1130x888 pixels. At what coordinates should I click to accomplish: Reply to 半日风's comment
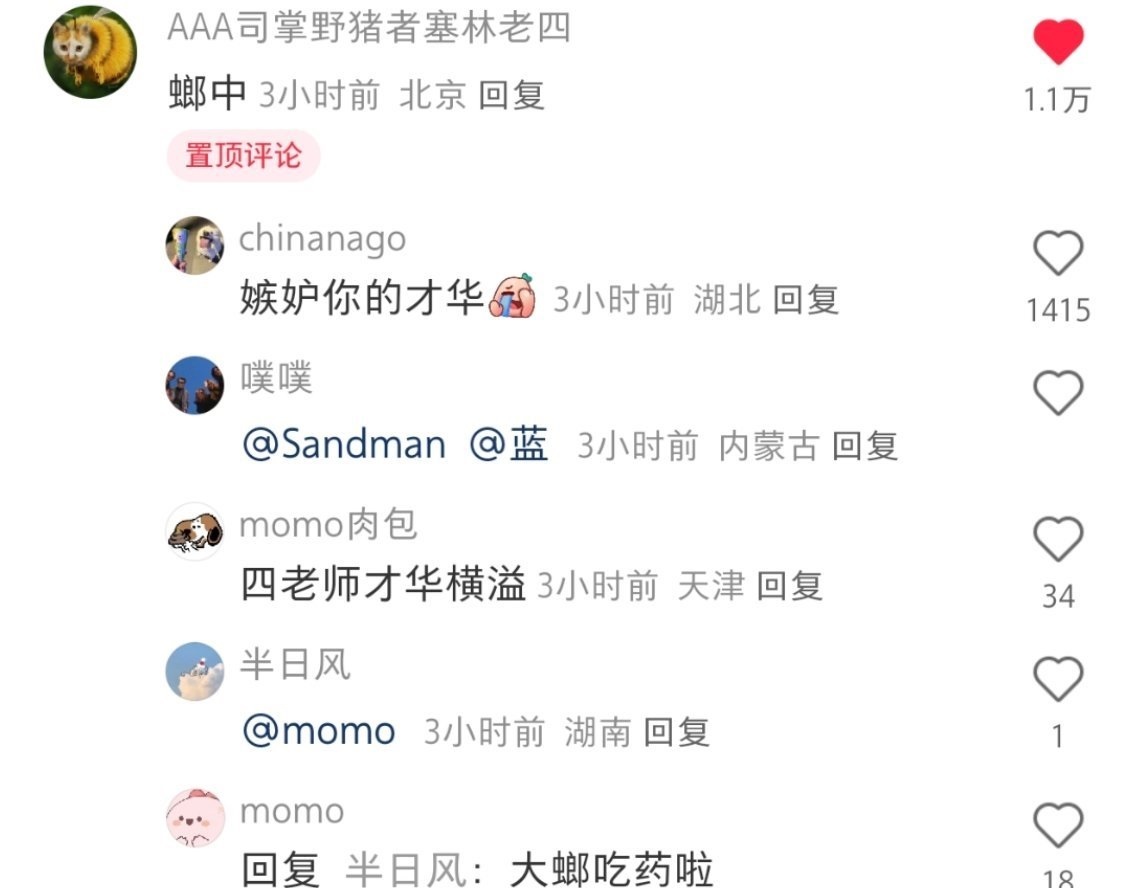coord(676,732)
